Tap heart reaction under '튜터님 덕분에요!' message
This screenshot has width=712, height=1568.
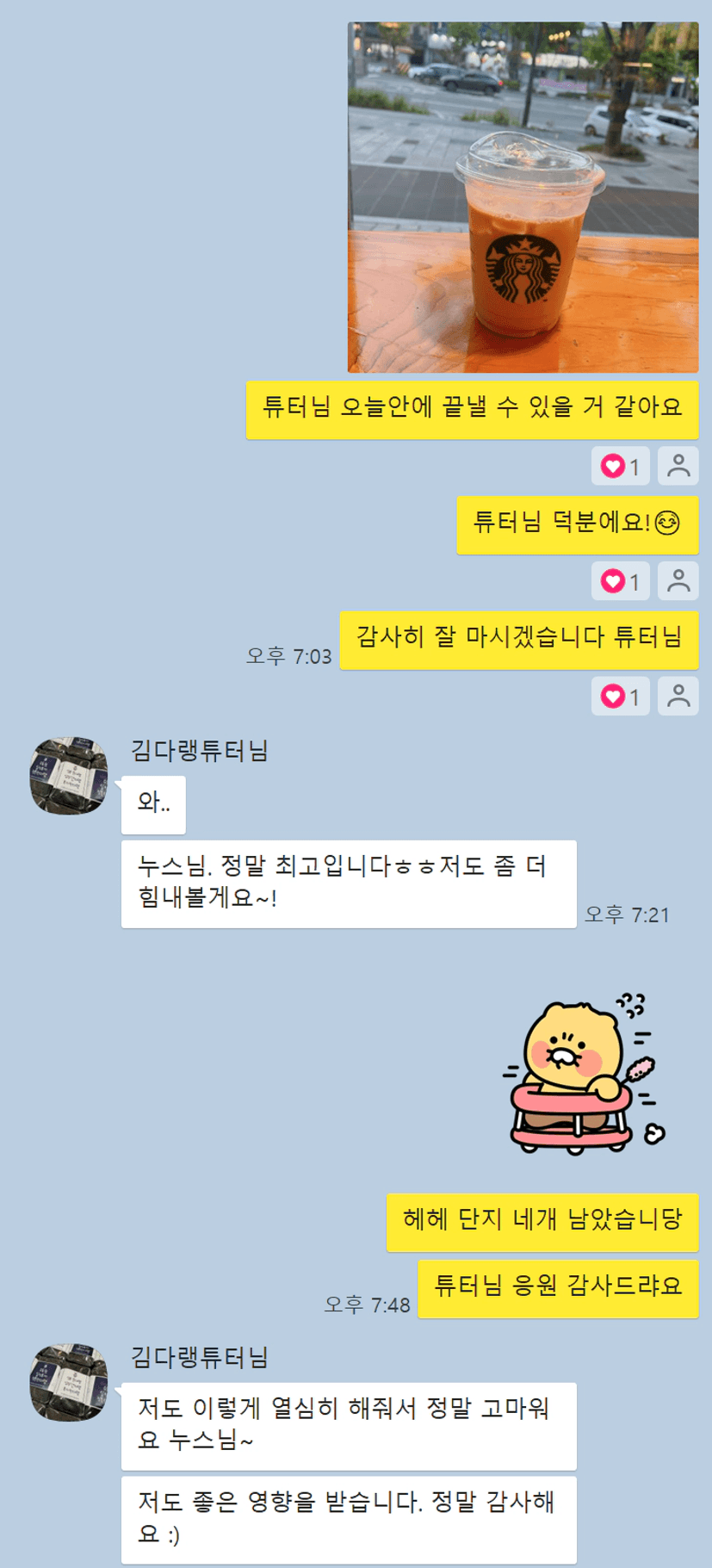(x=620, y=581)
